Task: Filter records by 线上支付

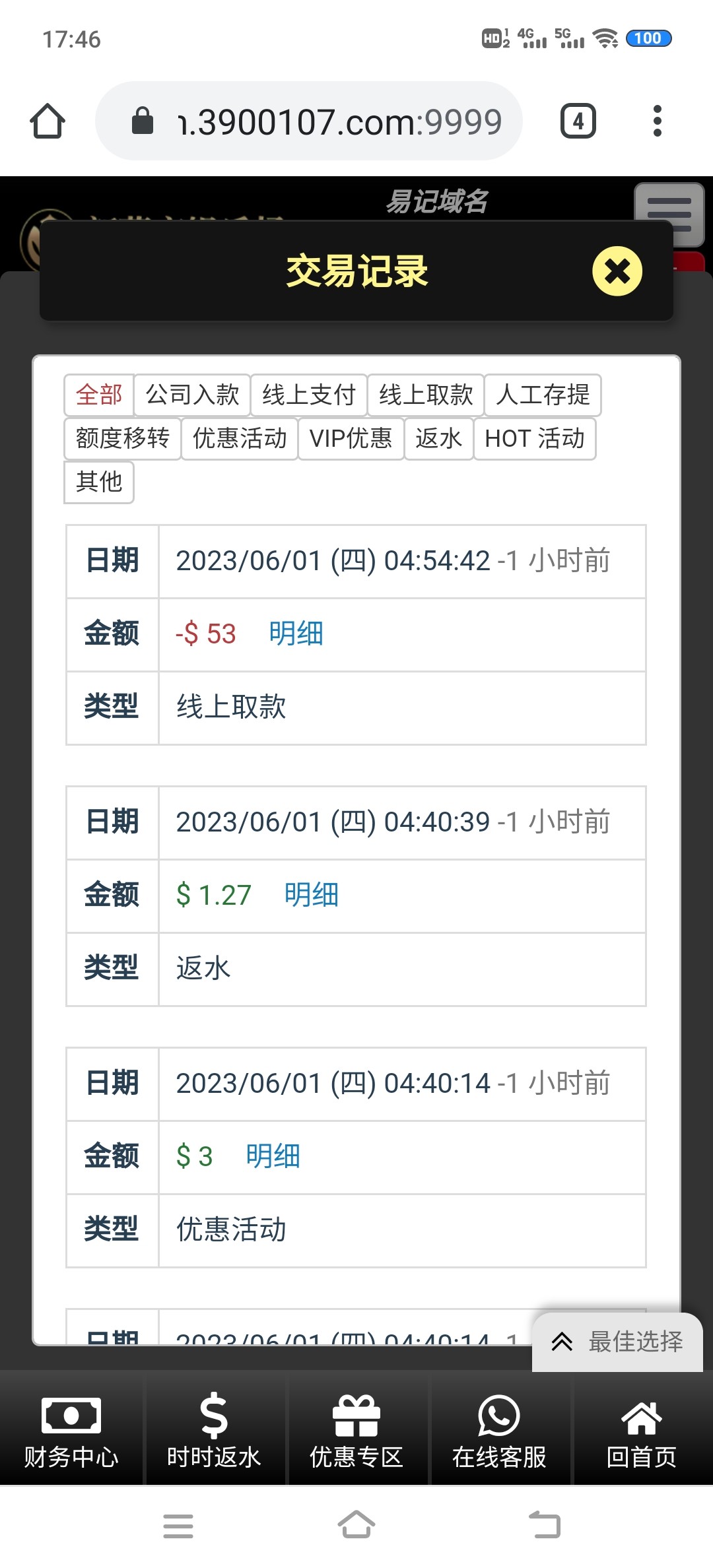Action: click(308, 395)
